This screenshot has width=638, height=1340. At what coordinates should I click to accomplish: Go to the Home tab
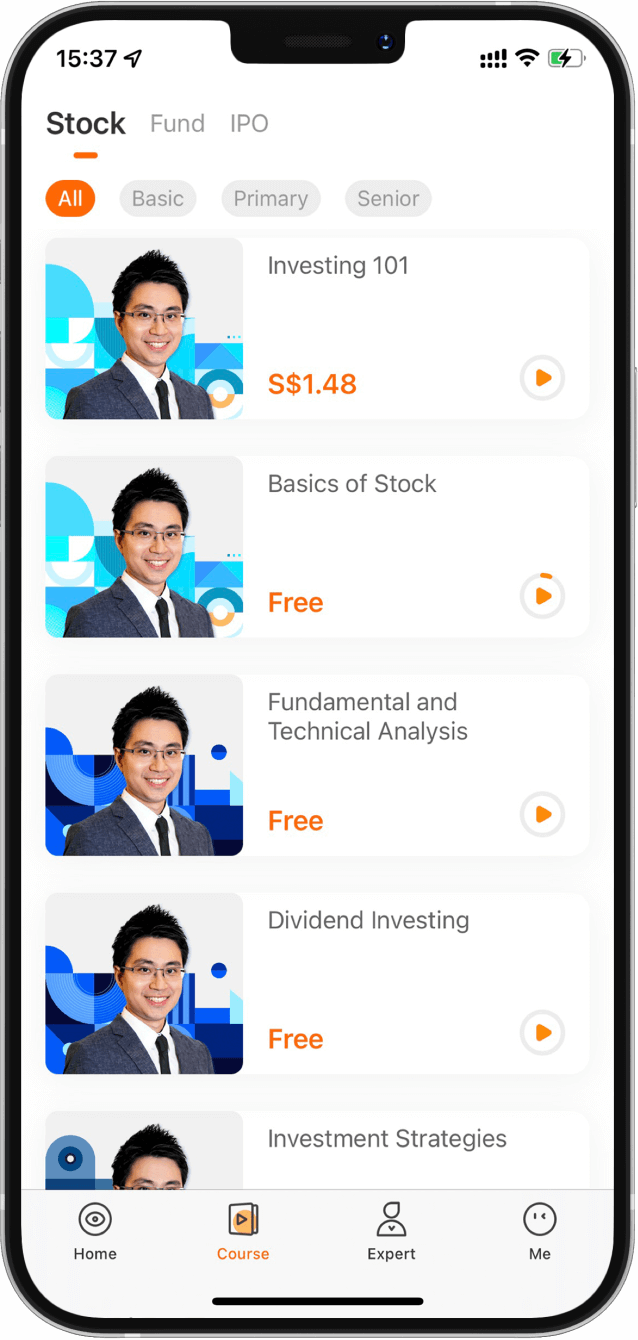[x=95, y=1232]
